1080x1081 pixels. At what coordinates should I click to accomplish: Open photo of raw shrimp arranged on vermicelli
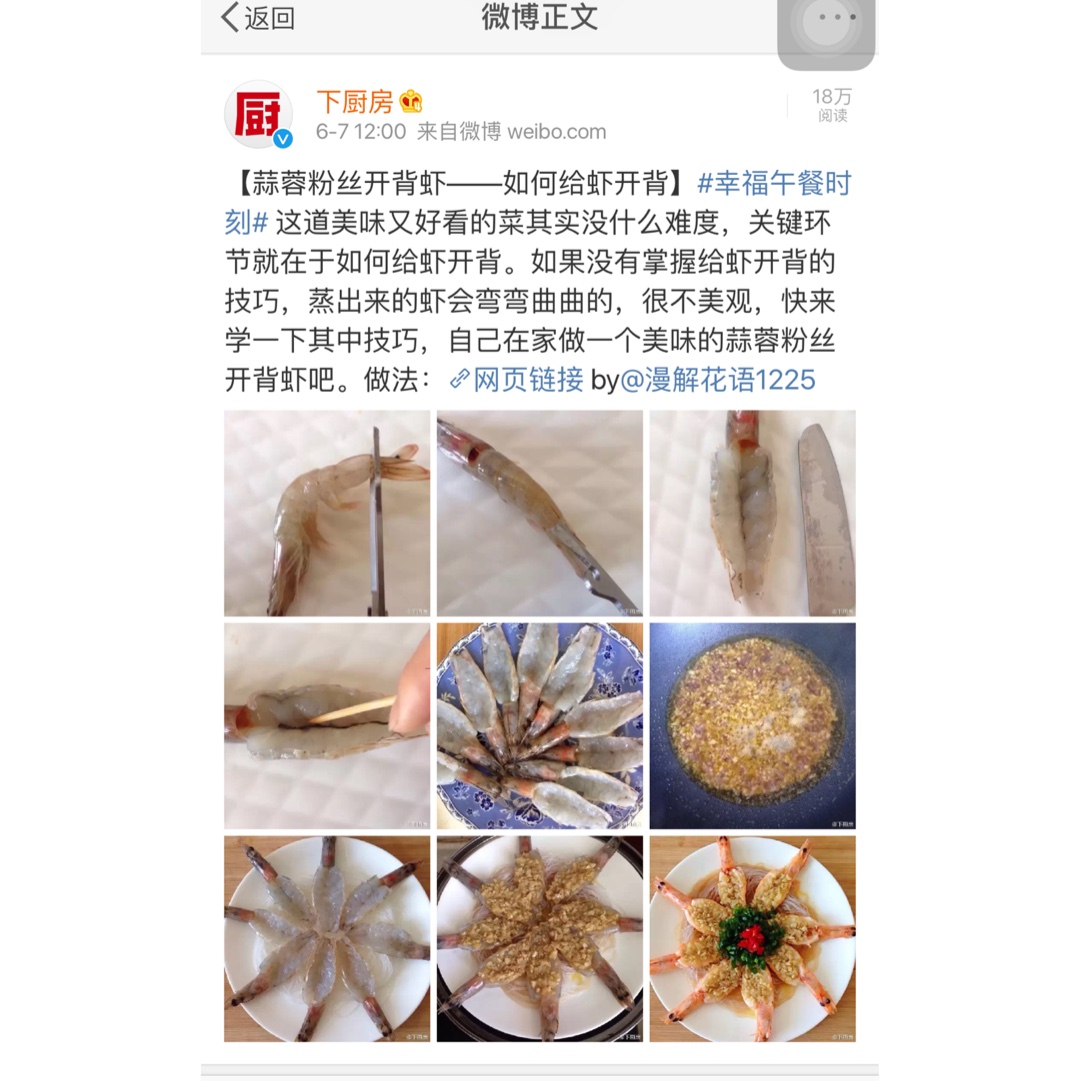(327, 939)
